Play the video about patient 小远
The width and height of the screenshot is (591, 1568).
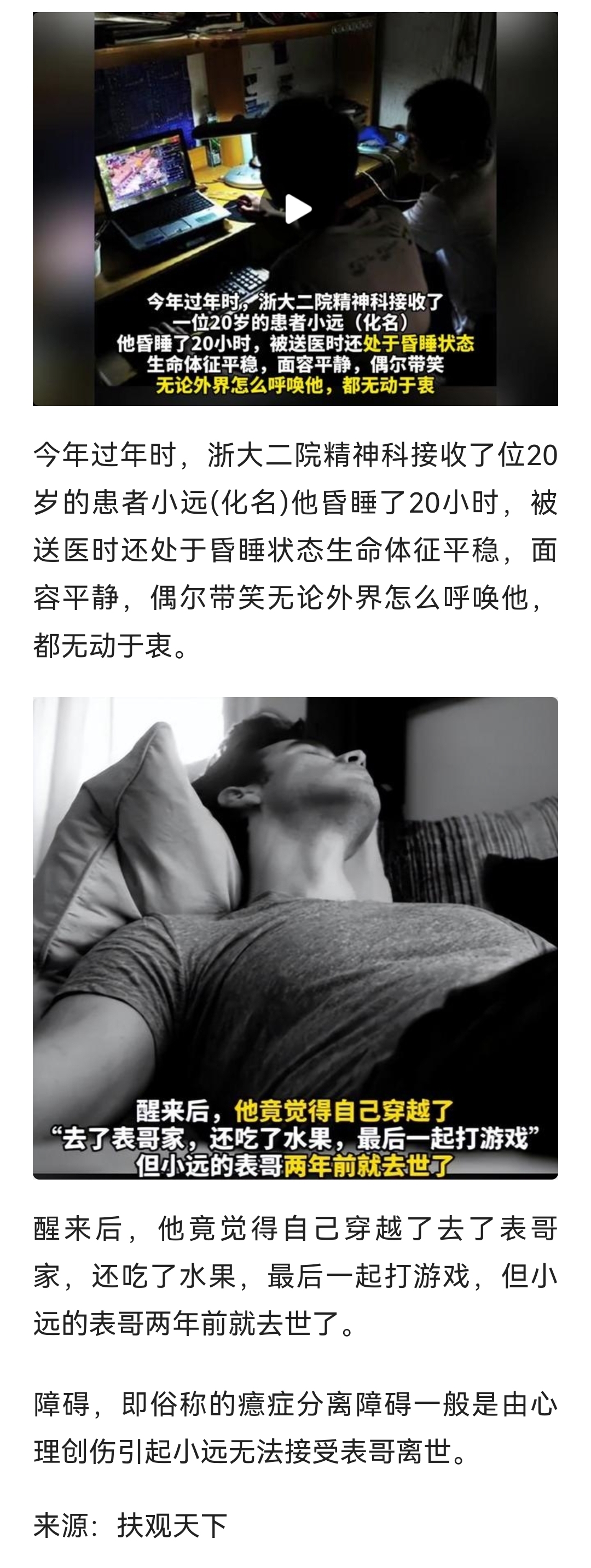point(297,210)
